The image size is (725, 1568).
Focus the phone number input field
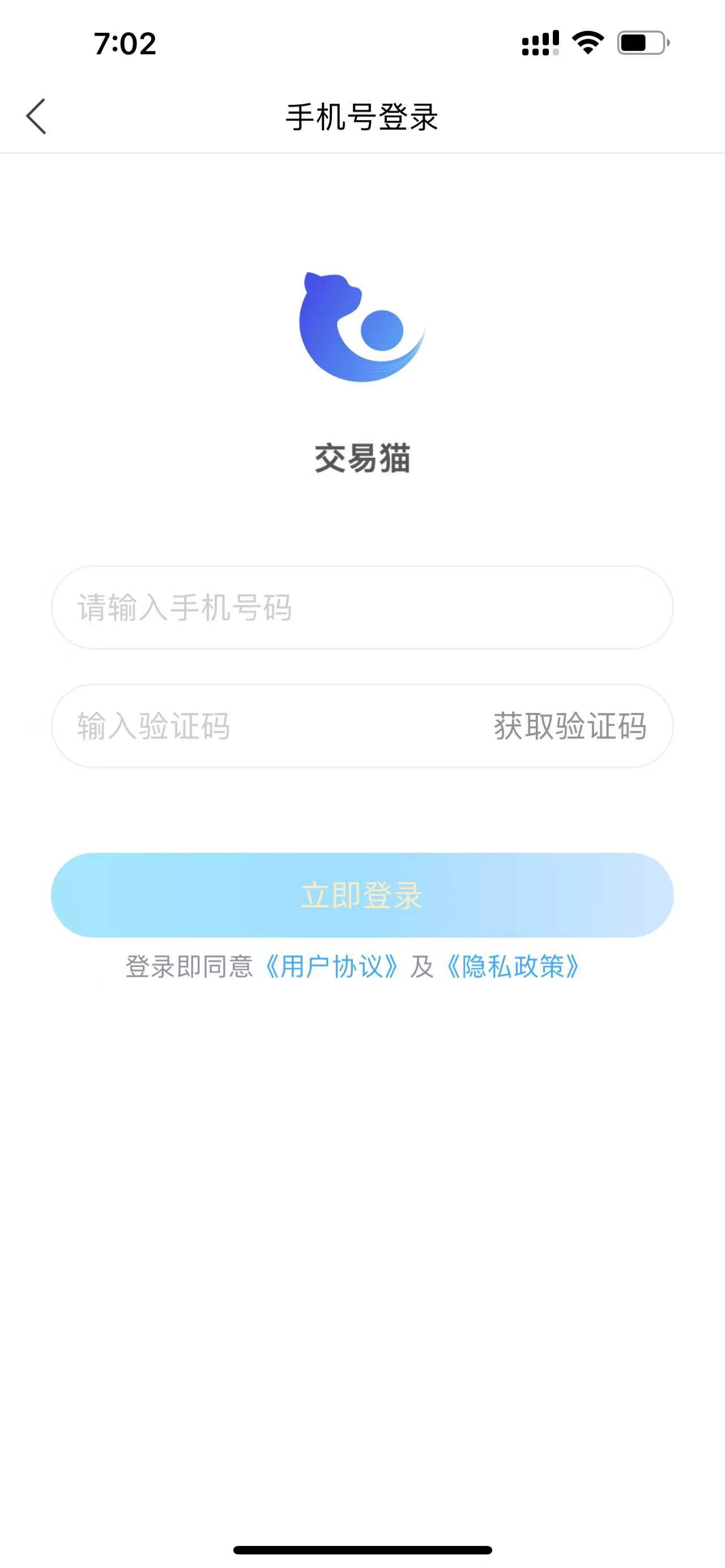click(x=361, y=608)
